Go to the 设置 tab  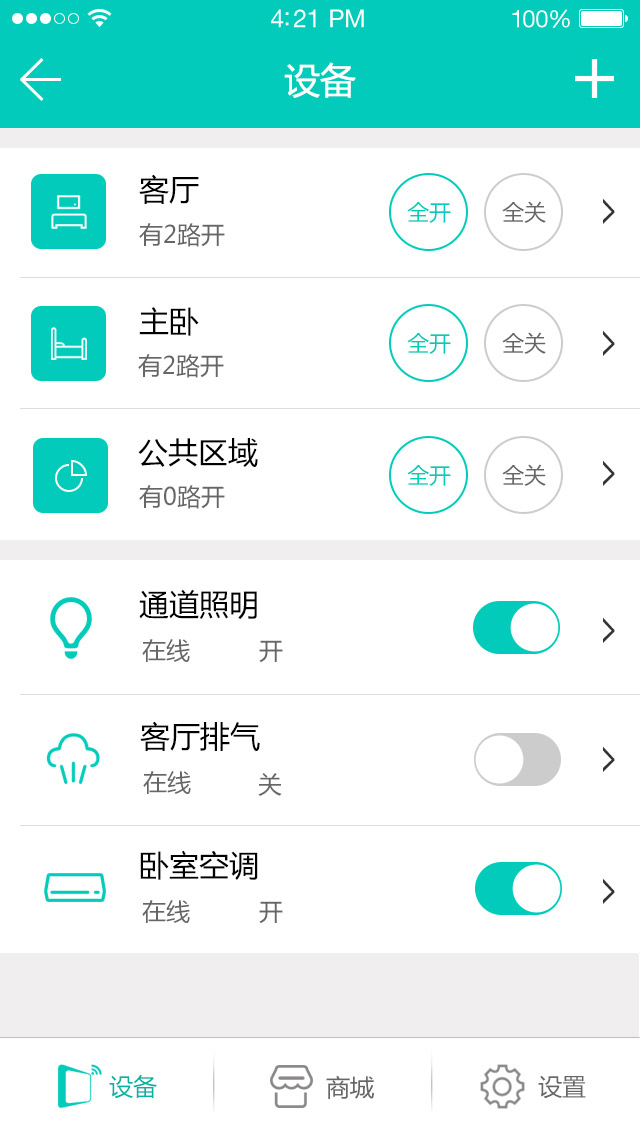pos(534,1087)
